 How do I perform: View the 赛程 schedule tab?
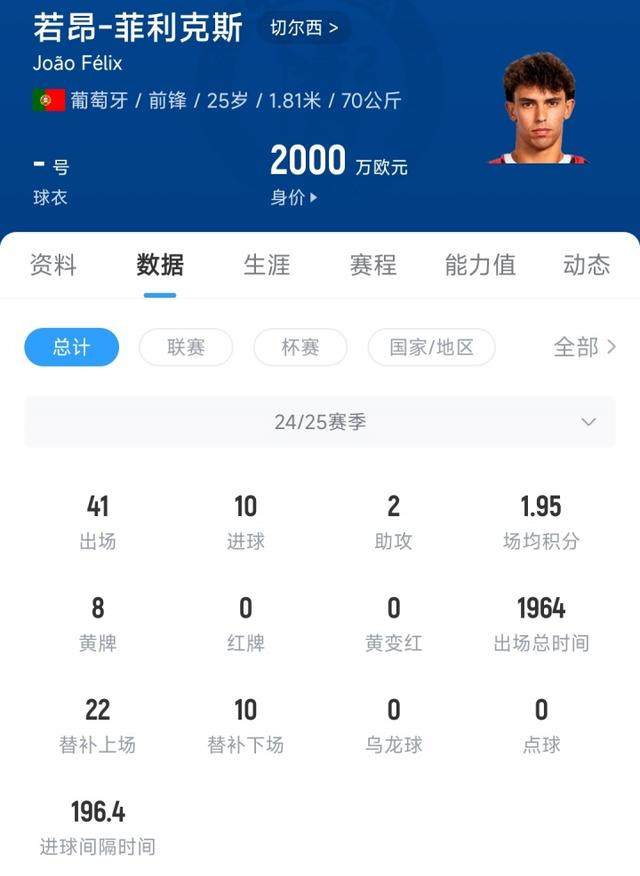(373, 265)
